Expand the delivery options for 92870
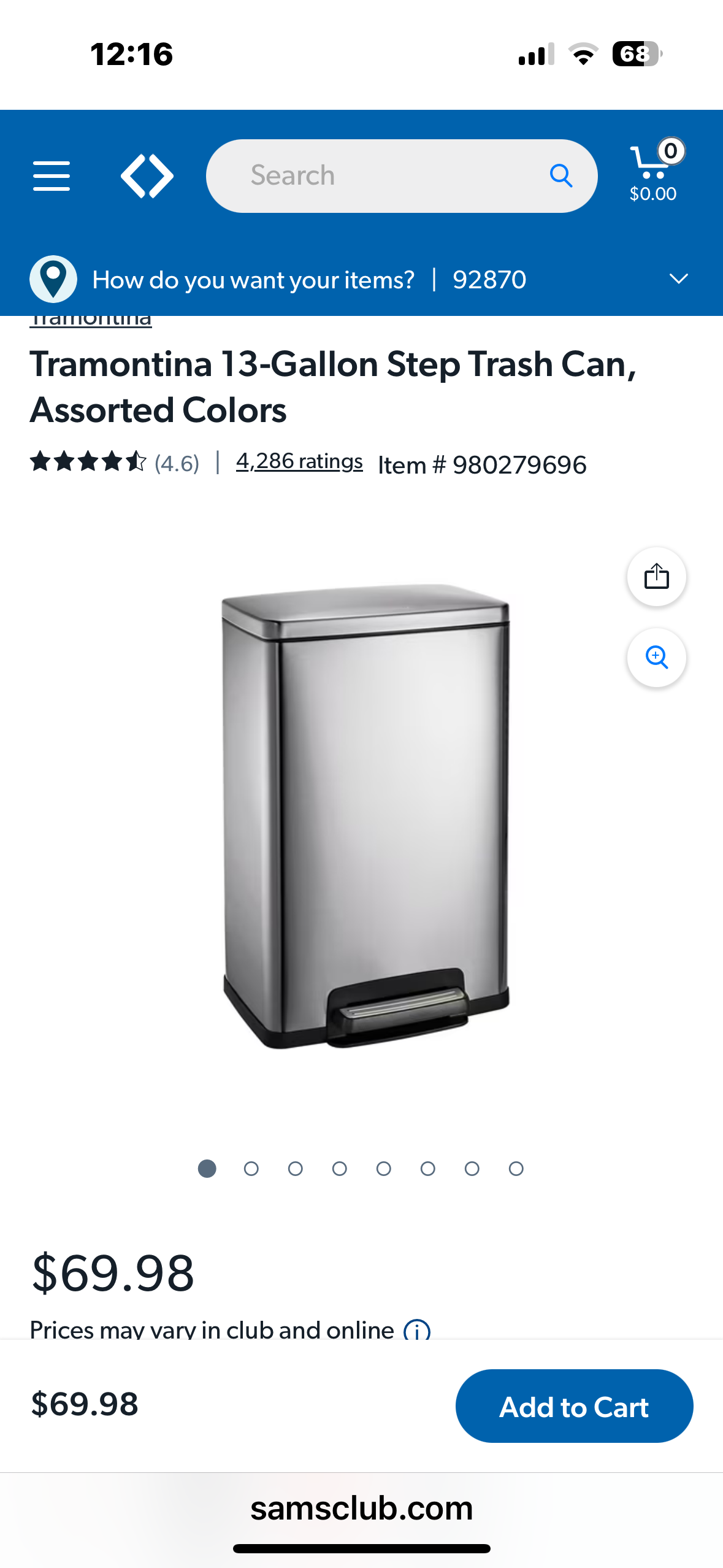This screenshot has height=1568, width=723. point(678,279)
